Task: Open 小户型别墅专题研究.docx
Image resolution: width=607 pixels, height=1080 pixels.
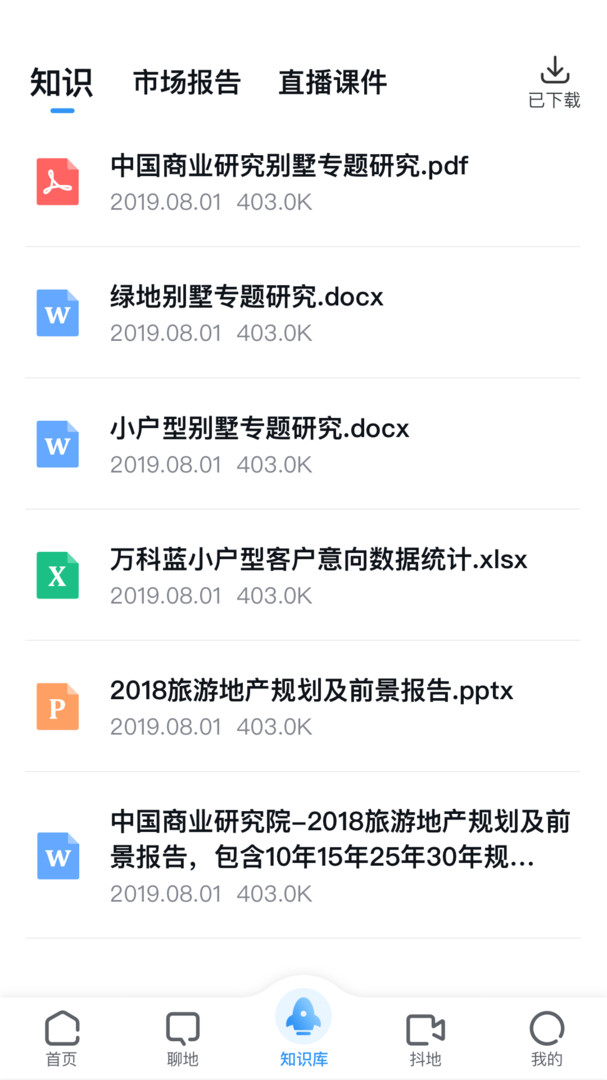Action: click(x=303, y=444)
